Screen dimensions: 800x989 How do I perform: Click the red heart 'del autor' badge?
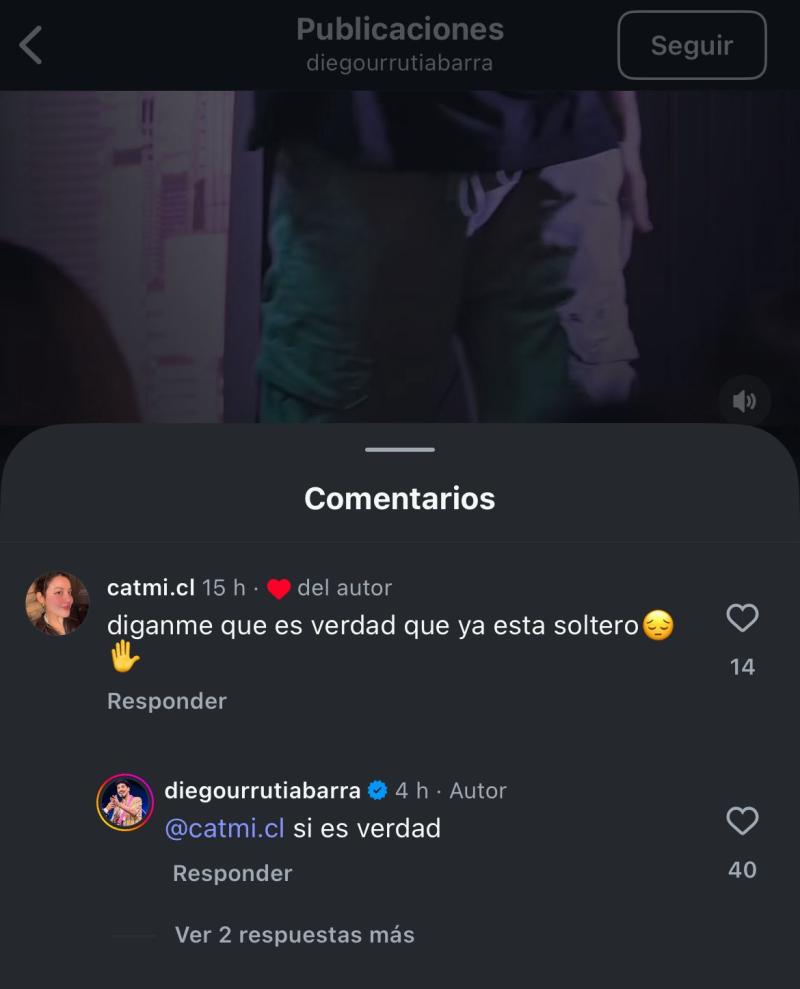pyautogui.click(x=281, y=588)
